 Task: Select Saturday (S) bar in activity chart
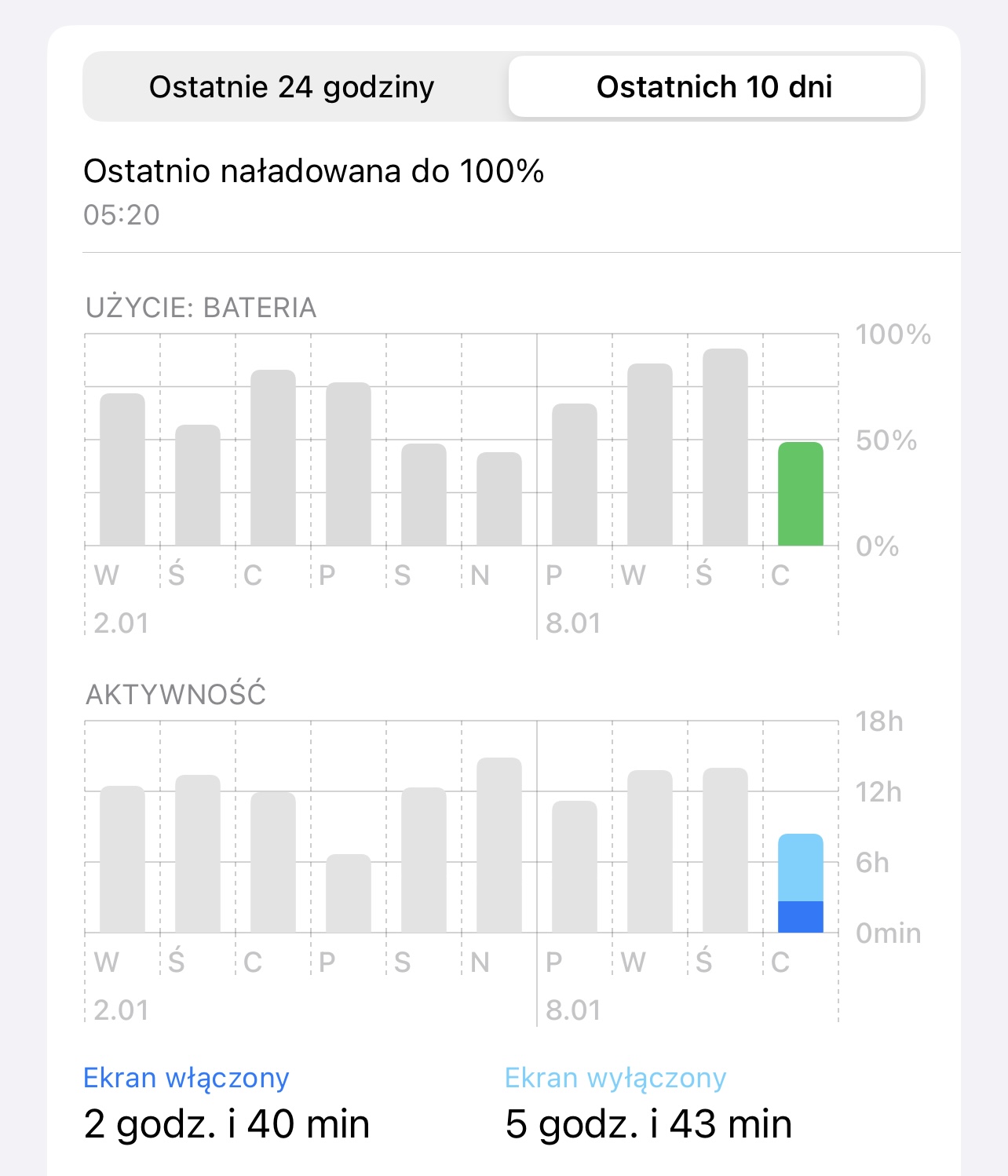click(x=423, y=860)
